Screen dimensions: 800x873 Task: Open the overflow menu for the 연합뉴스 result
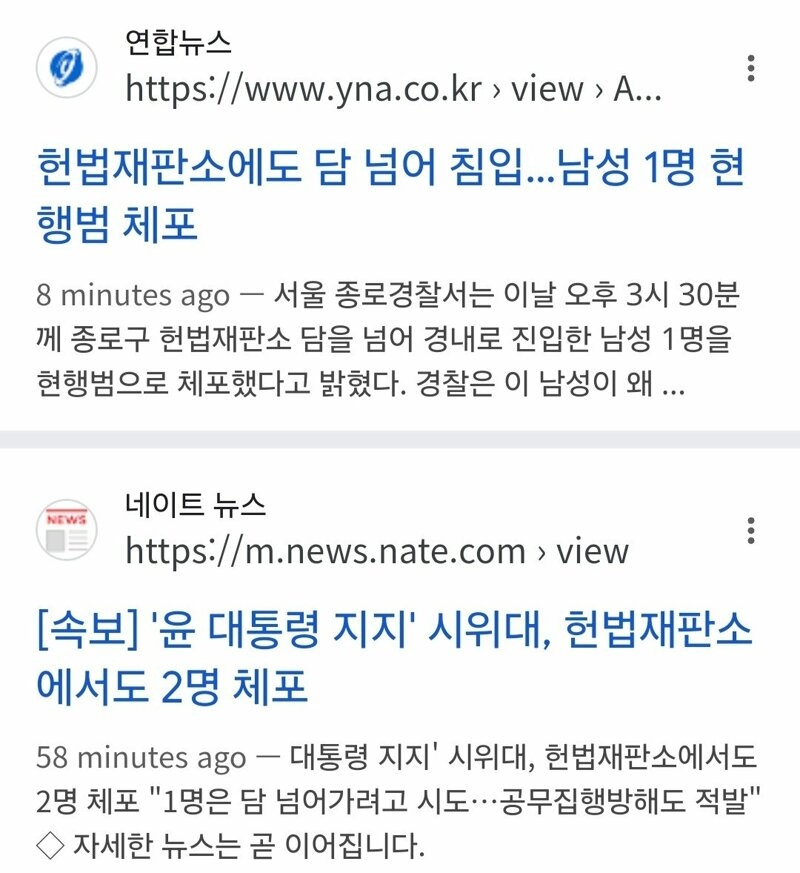(x=751, y=68)
